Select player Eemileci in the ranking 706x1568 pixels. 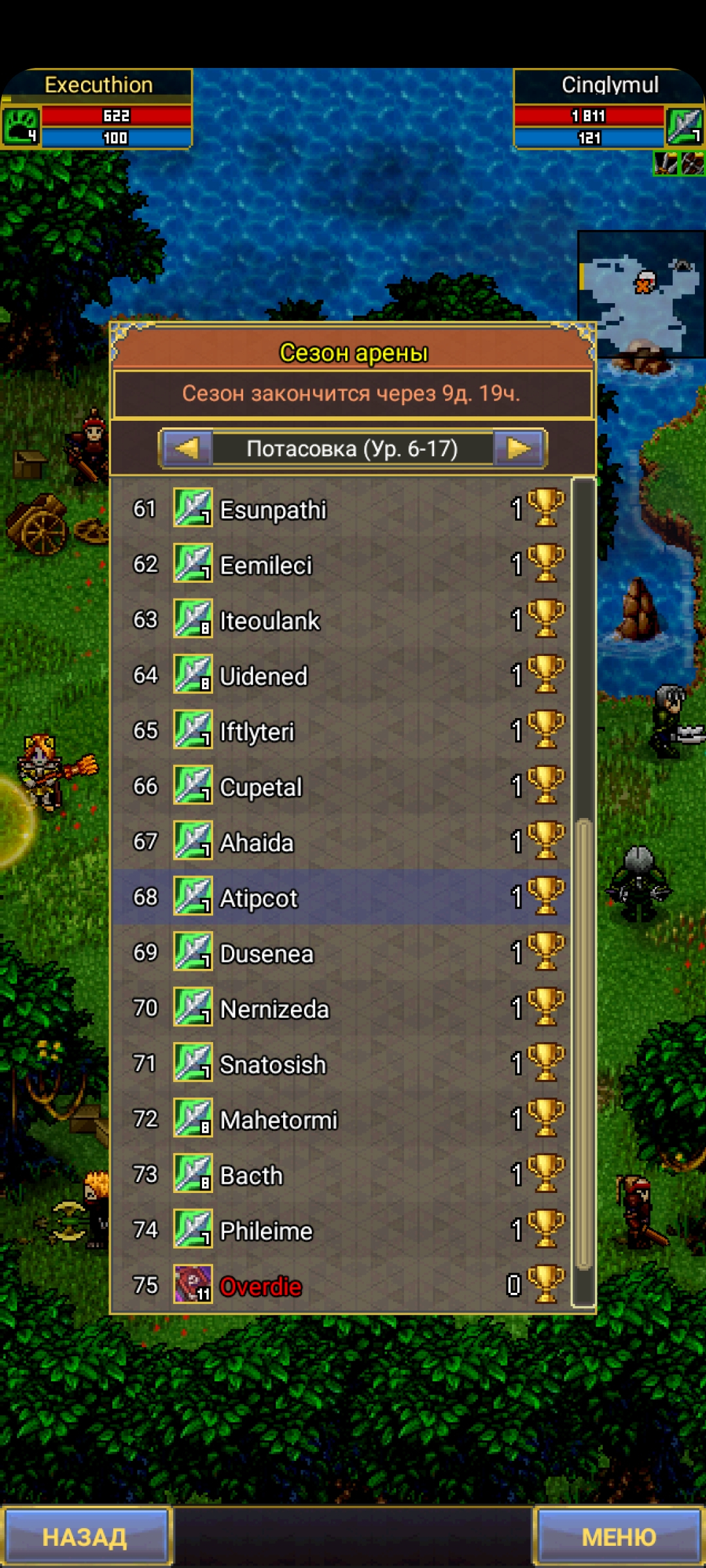click(341, 564)
